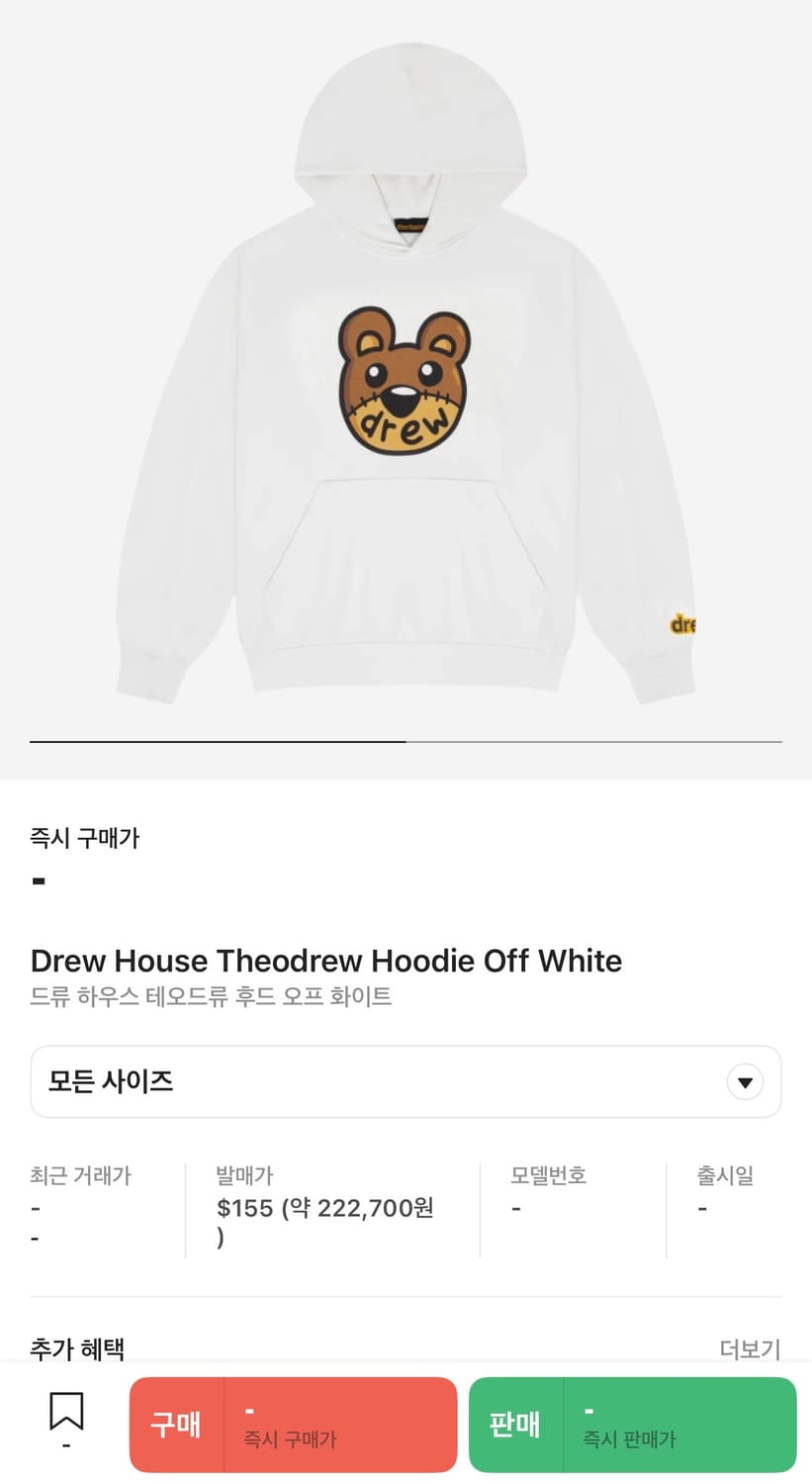Click the product title Drew House Theodrew Hoodie
The height and width of the screenshot is (1484, 812).
(x=324, y=961)
